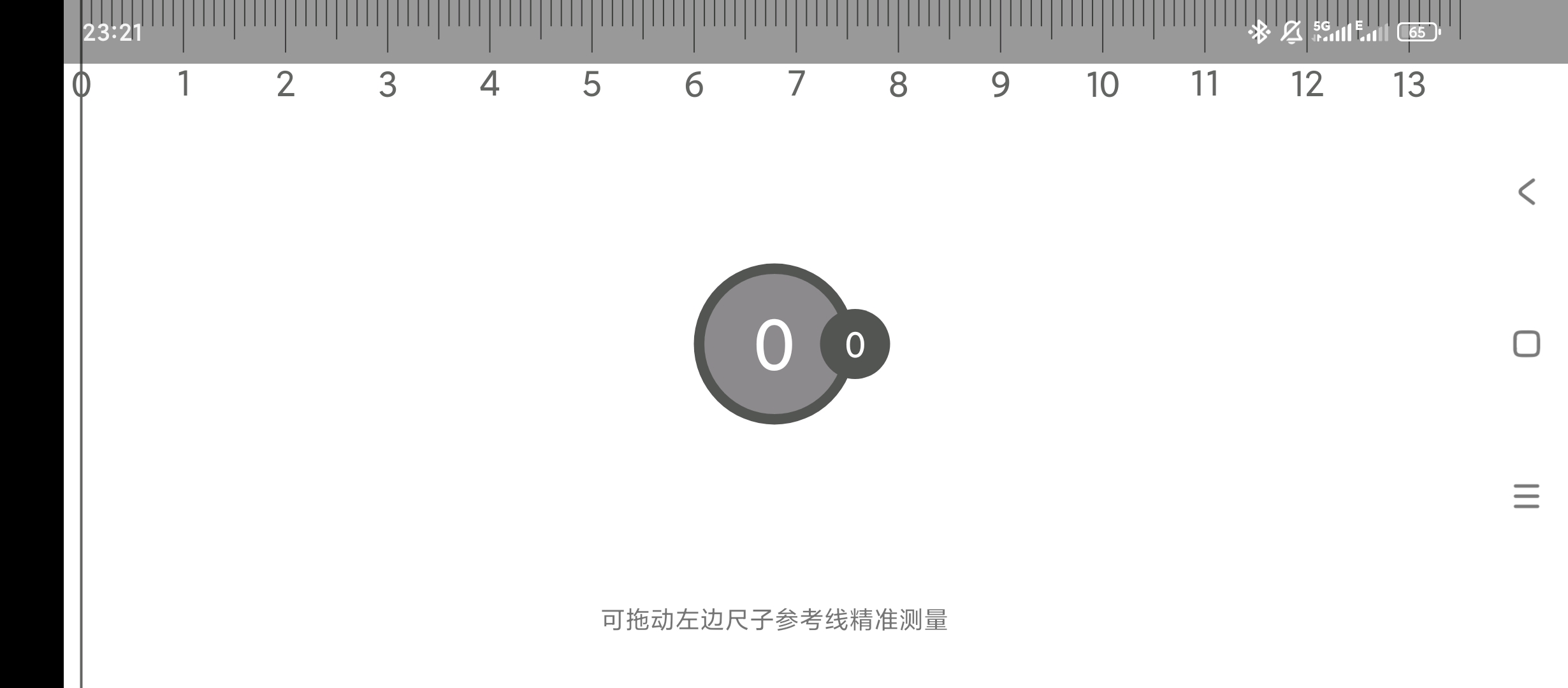The image size is (1568, 688).
Task: Open recent apps with the three-line button
Action: [x=1527, y=496]
